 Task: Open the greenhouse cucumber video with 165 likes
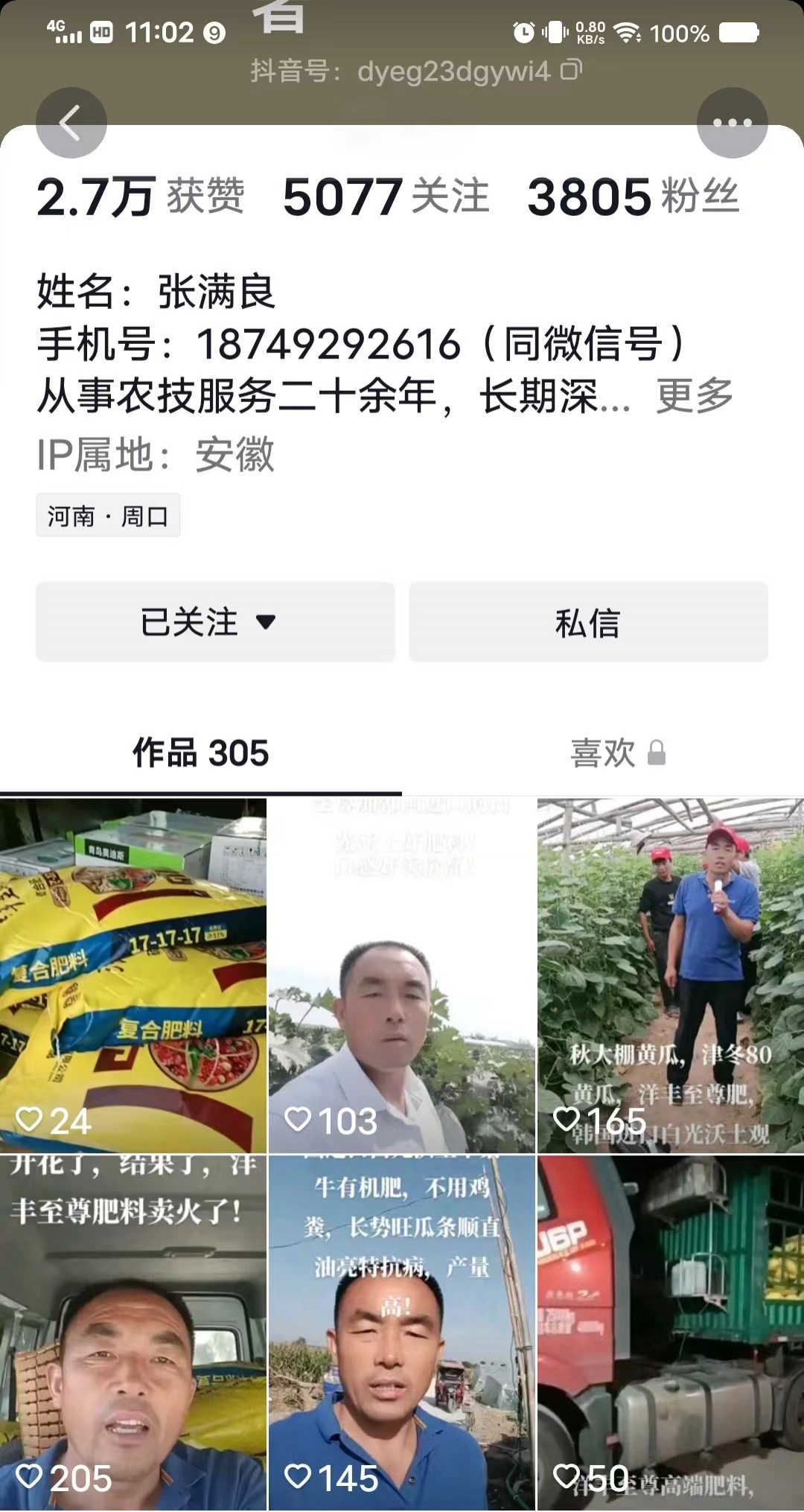670,975
